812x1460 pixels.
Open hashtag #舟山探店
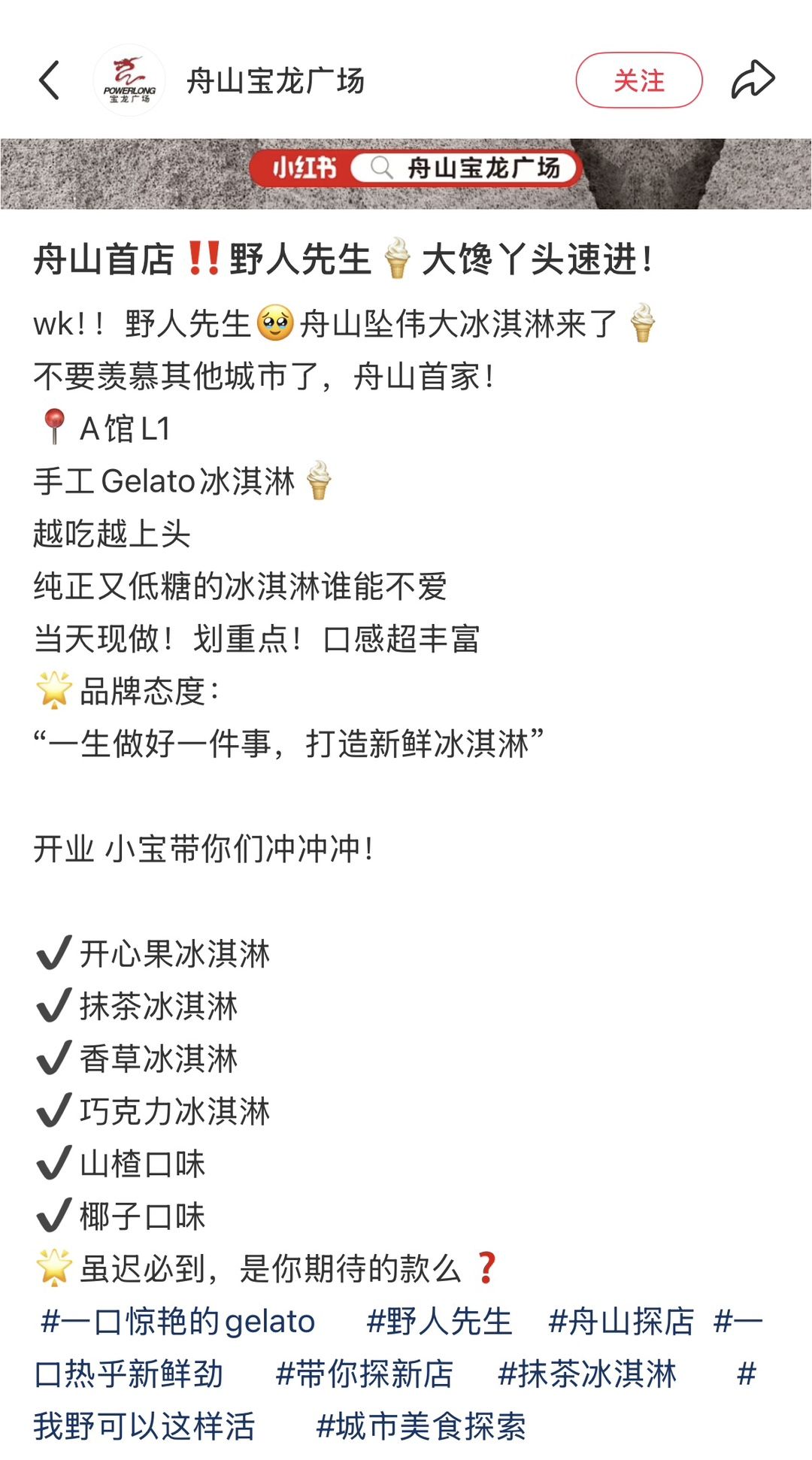621,1321
